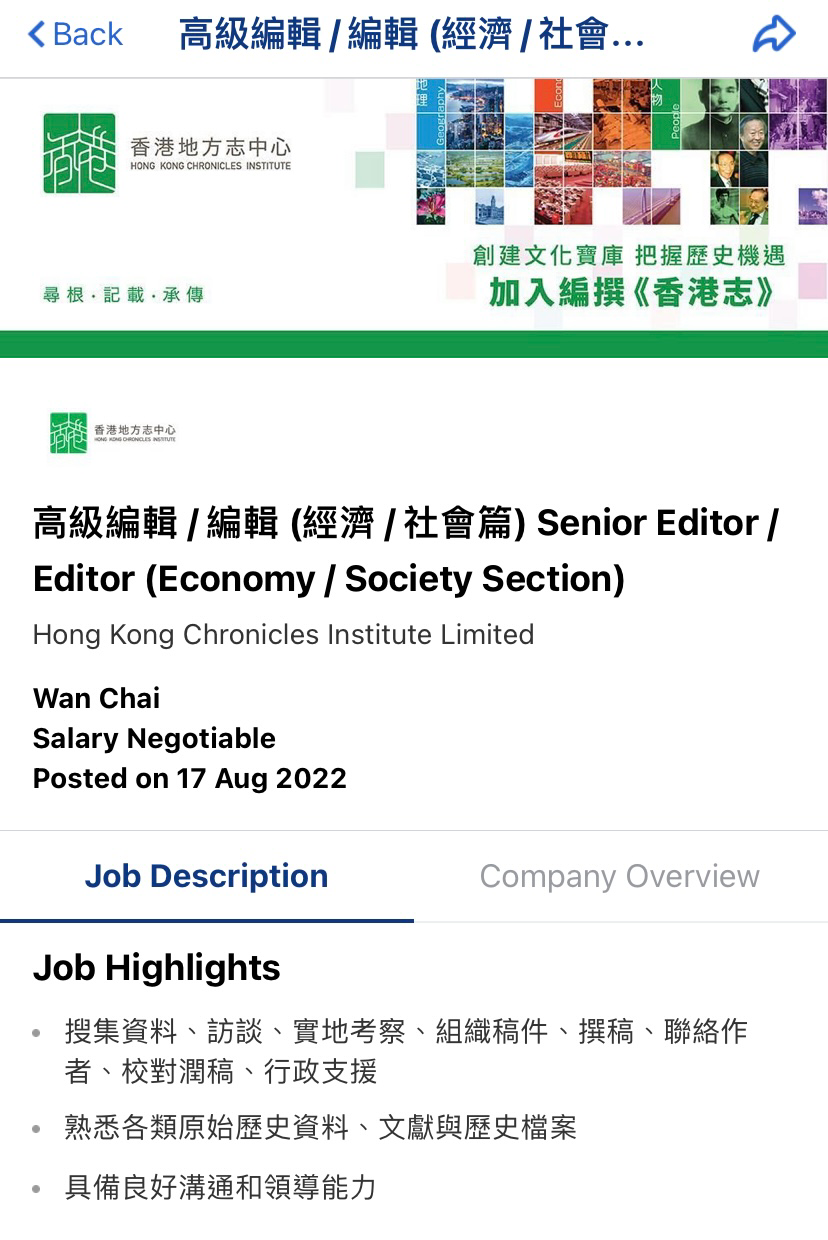Tap Back to return to search results
This screenshot has width=828, height=1240.
tap(75, 33)
